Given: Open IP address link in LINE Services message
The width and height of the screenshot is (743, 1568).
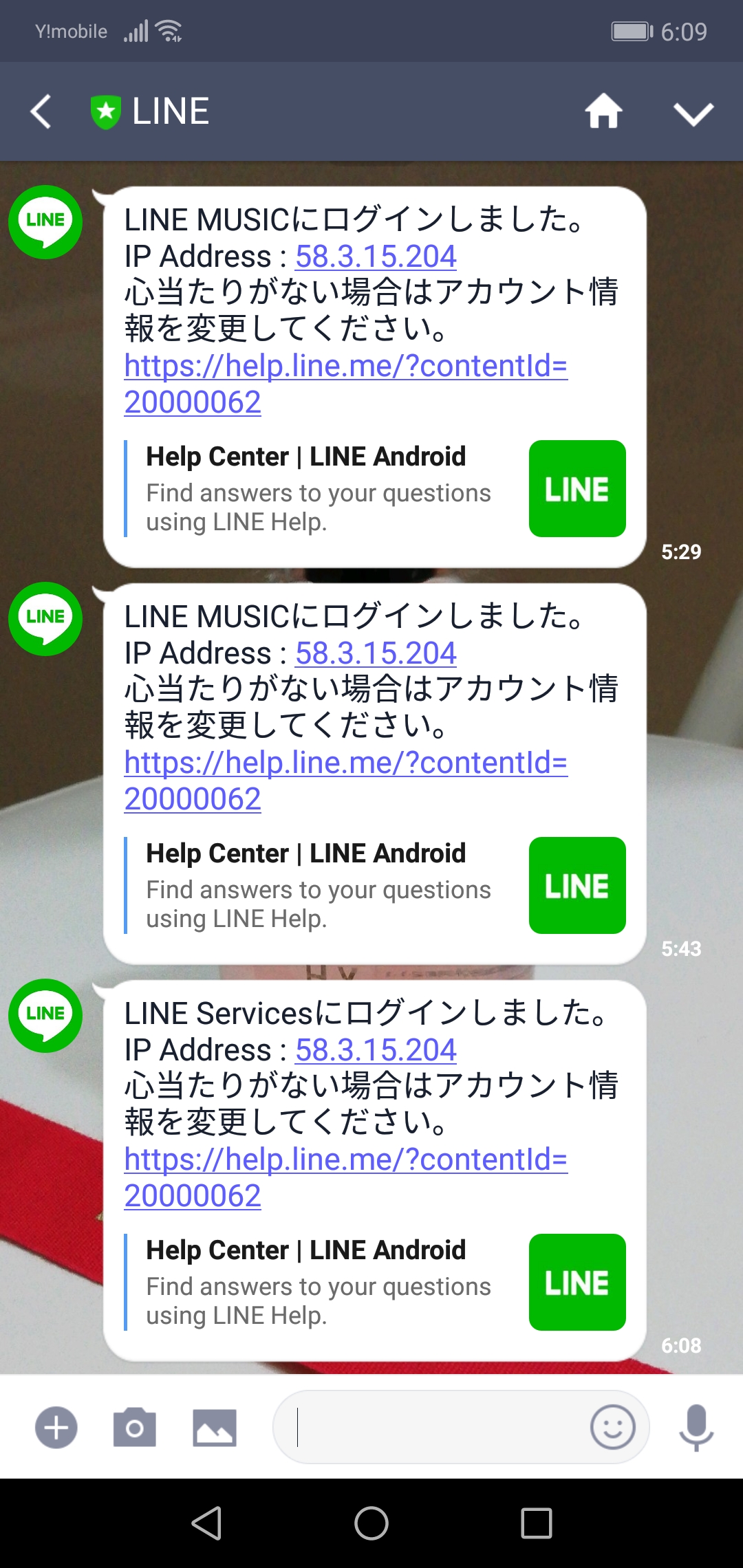Looking at the screenshot, I should pos(376,1050).
